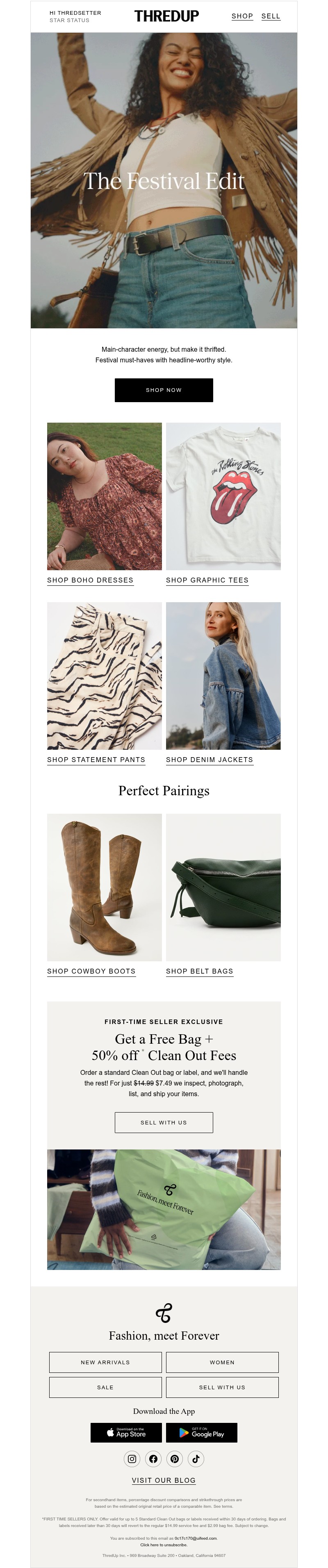Screen dimensions: 328x1568
Task: Select the NEW ARRIVALS footer button
Action: click(x=105, y=1362)
